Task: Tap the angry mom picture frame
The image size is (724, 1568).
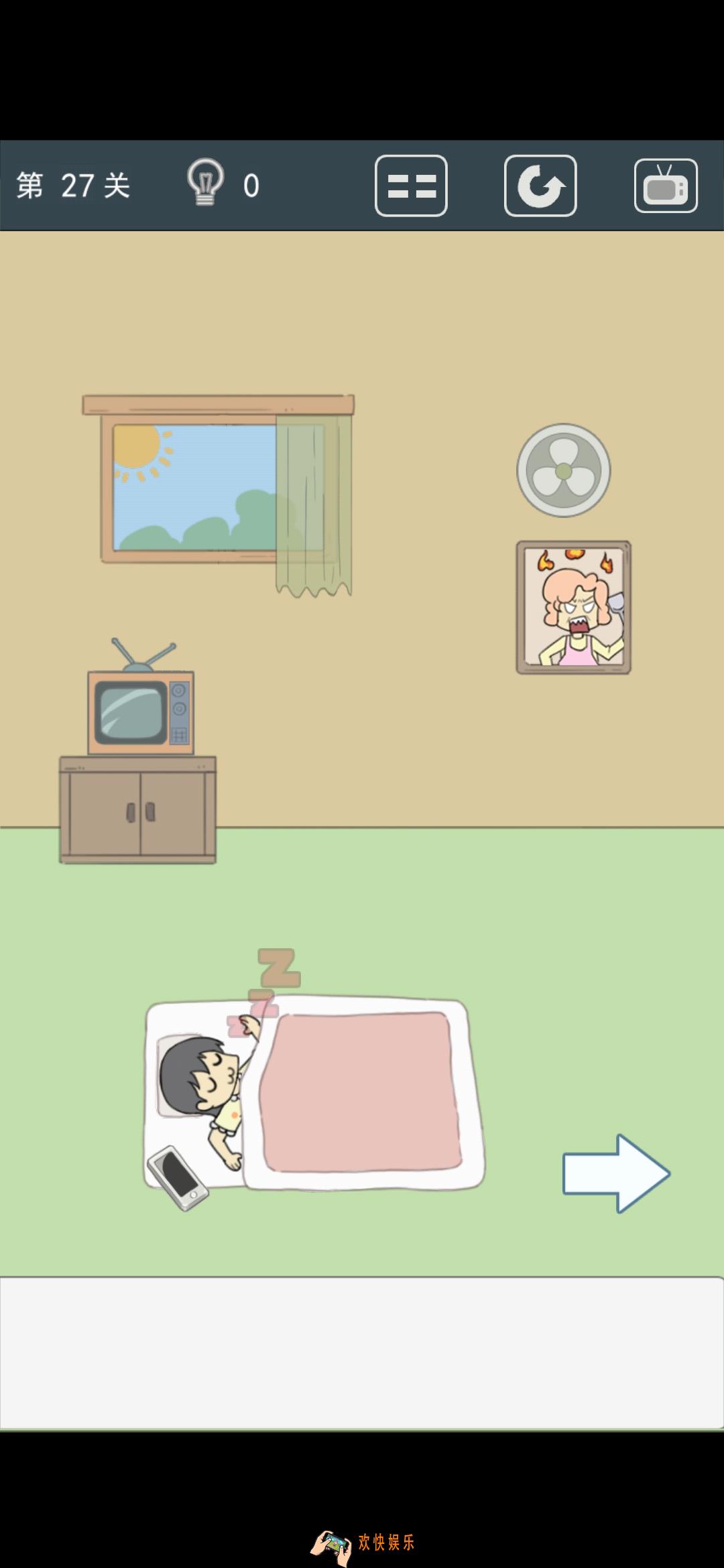Action: click(573, 607)
